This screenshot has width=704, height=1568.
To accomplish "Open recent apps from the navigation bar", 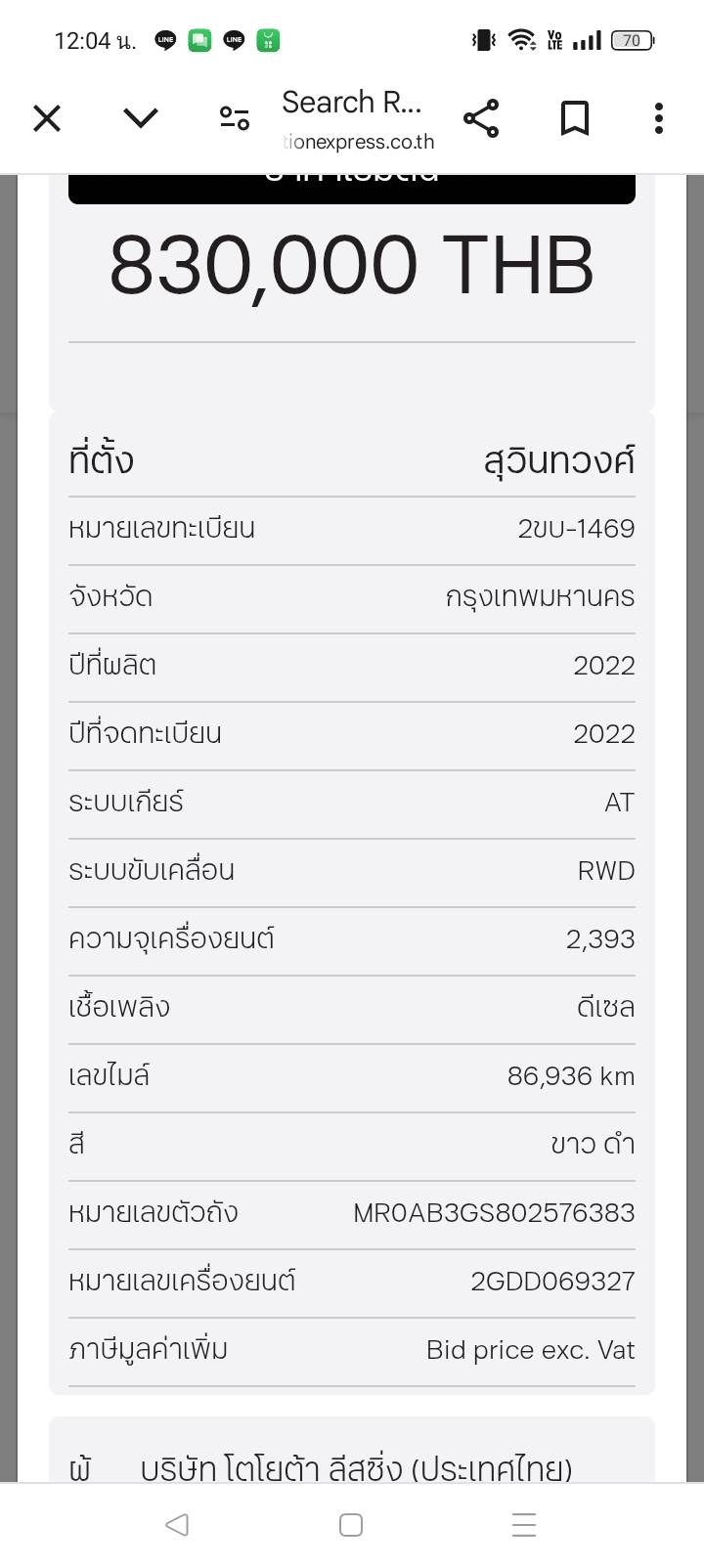I will point(524,1524).
